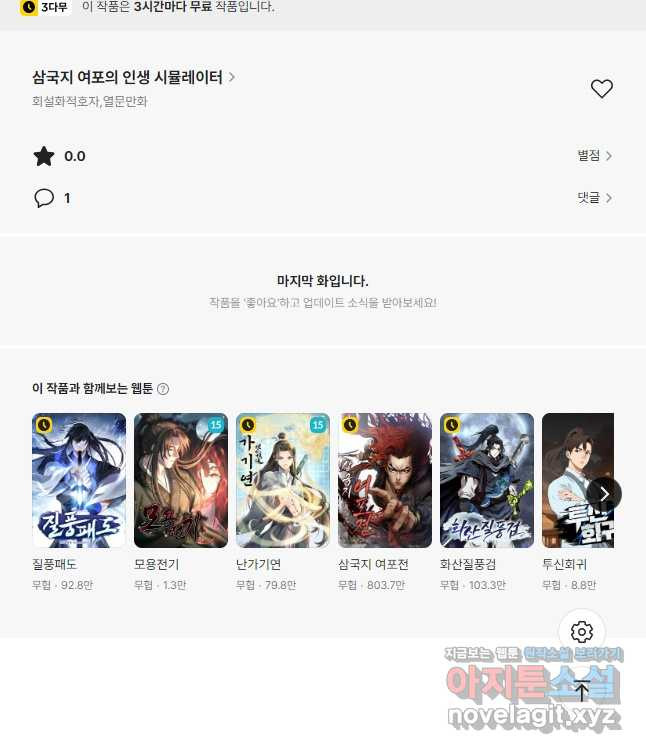
Task: Open the 댓글 comments page
Action: [x=594, y=198]
